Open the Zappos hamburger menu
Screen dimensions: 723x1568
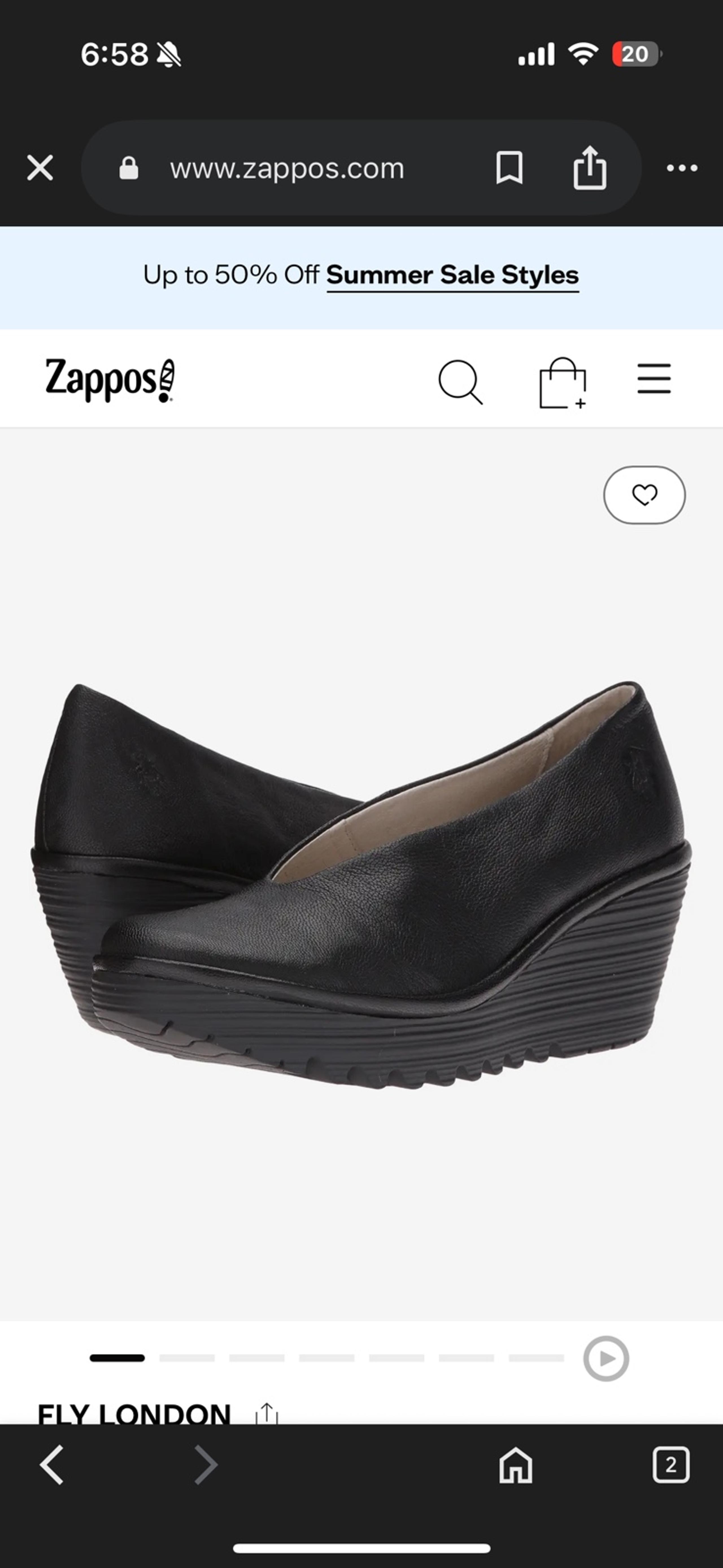pyautogui.click(x=654, y=379)
